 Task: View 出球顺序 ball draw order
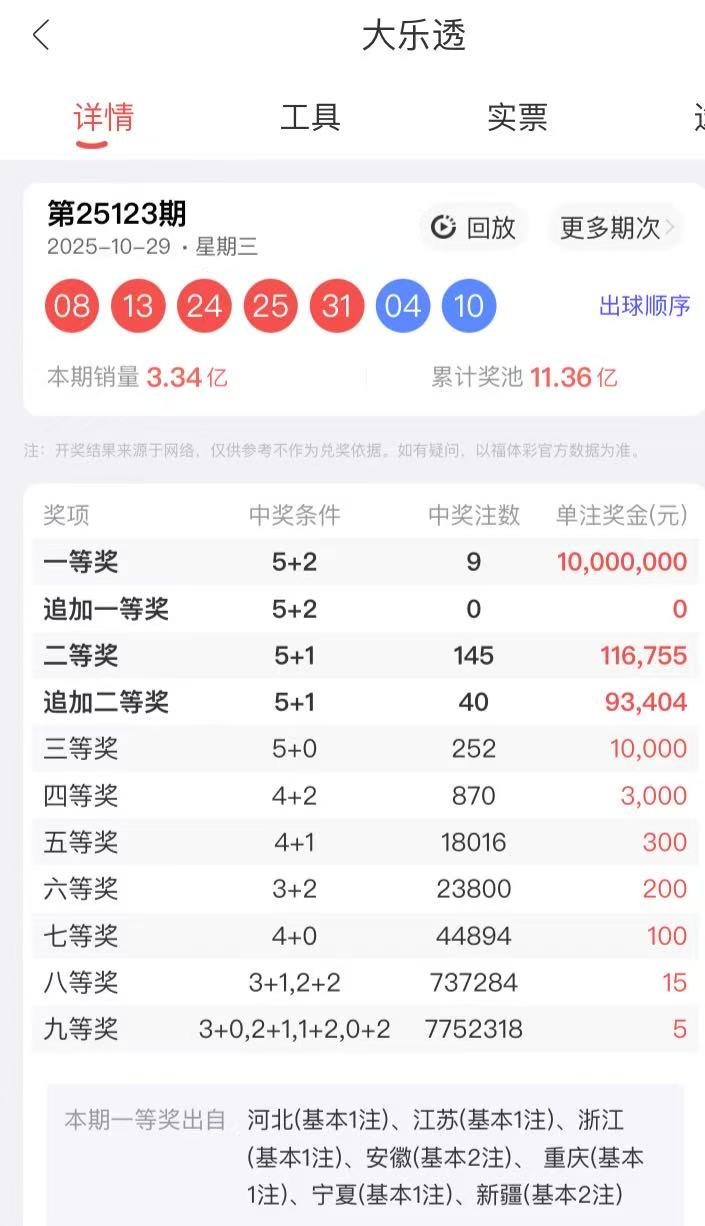[x=644, y=306]
